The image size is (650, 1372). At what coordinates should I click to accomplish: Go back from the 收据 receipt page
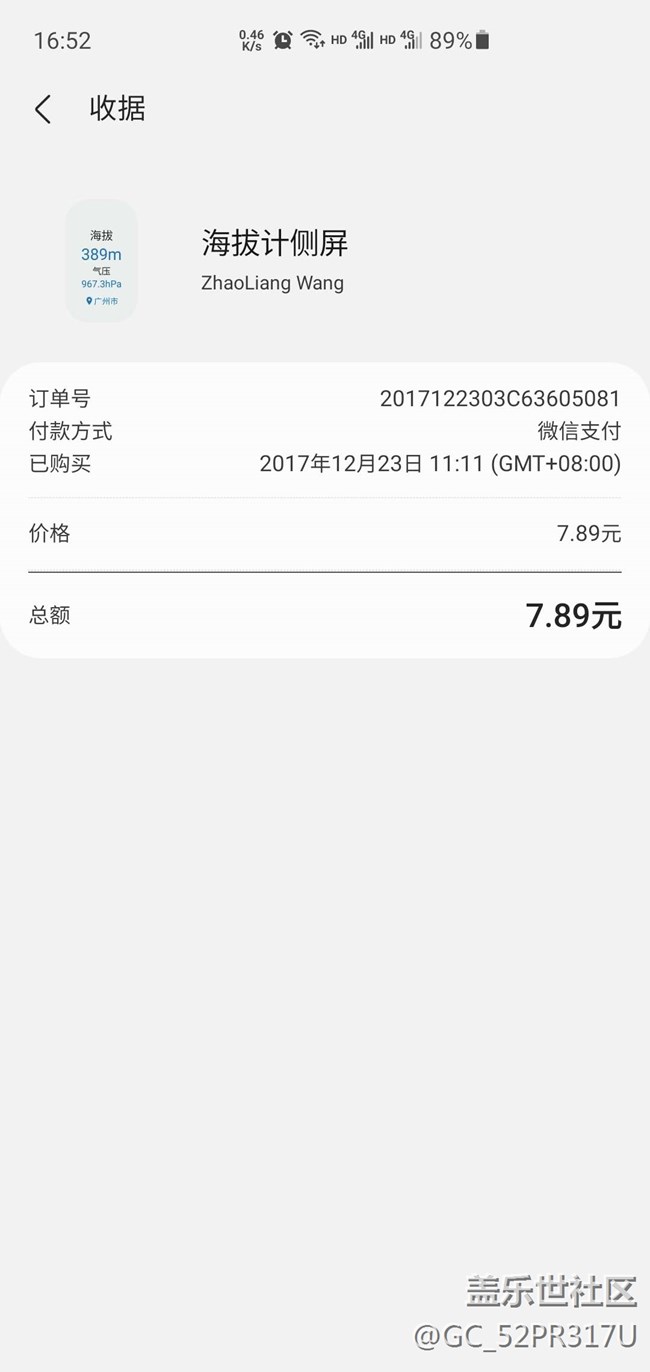pos(43,109)
